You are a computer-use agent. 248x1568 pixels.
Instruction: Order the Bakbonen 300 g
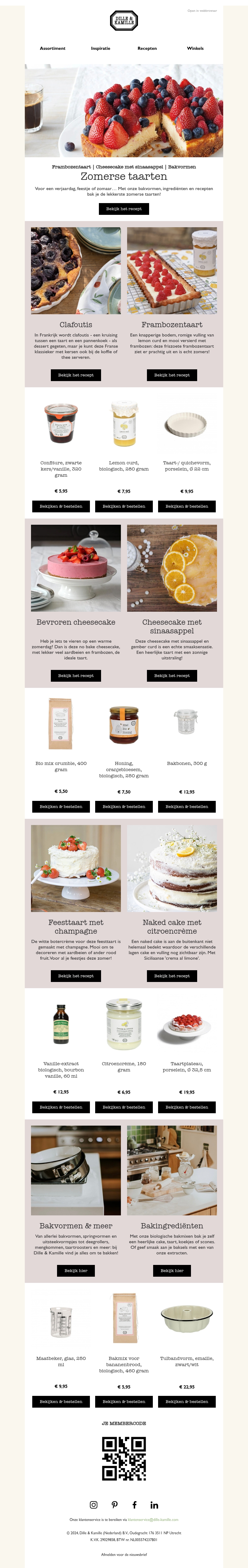[x=186, y=806]
